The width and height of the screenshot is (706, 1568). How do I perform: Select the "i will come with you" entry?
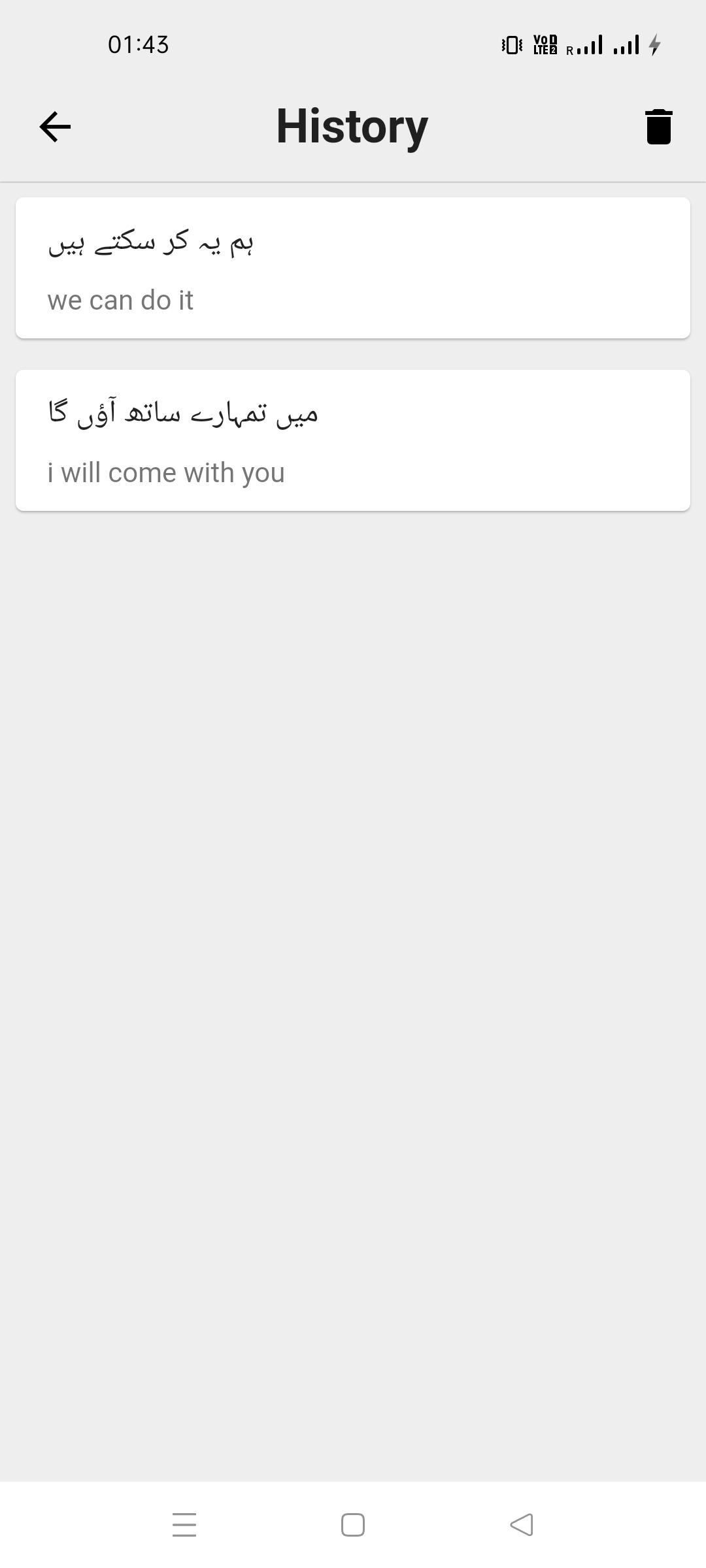[x=353, y=440]
